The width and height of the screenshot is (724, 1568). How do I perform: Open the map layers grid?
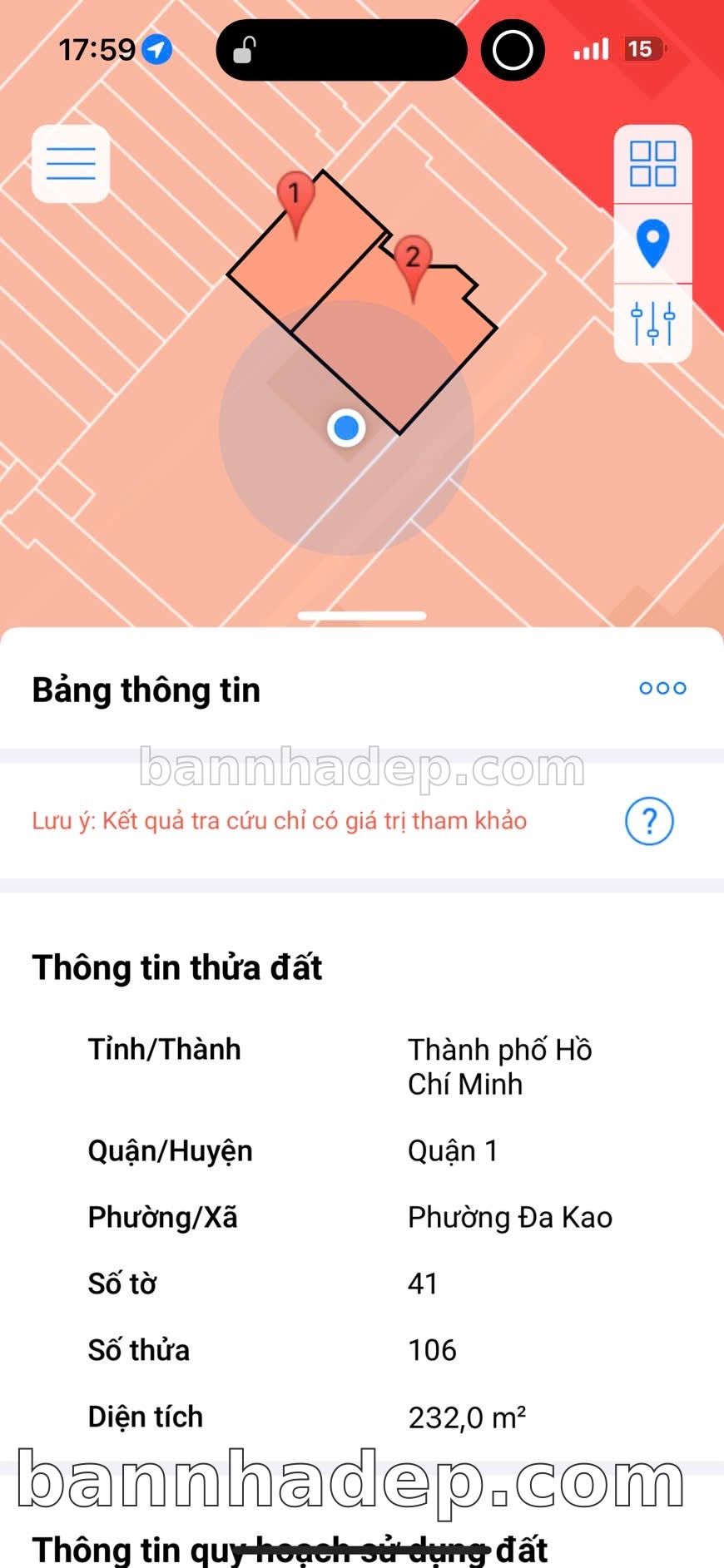[652, 164]
